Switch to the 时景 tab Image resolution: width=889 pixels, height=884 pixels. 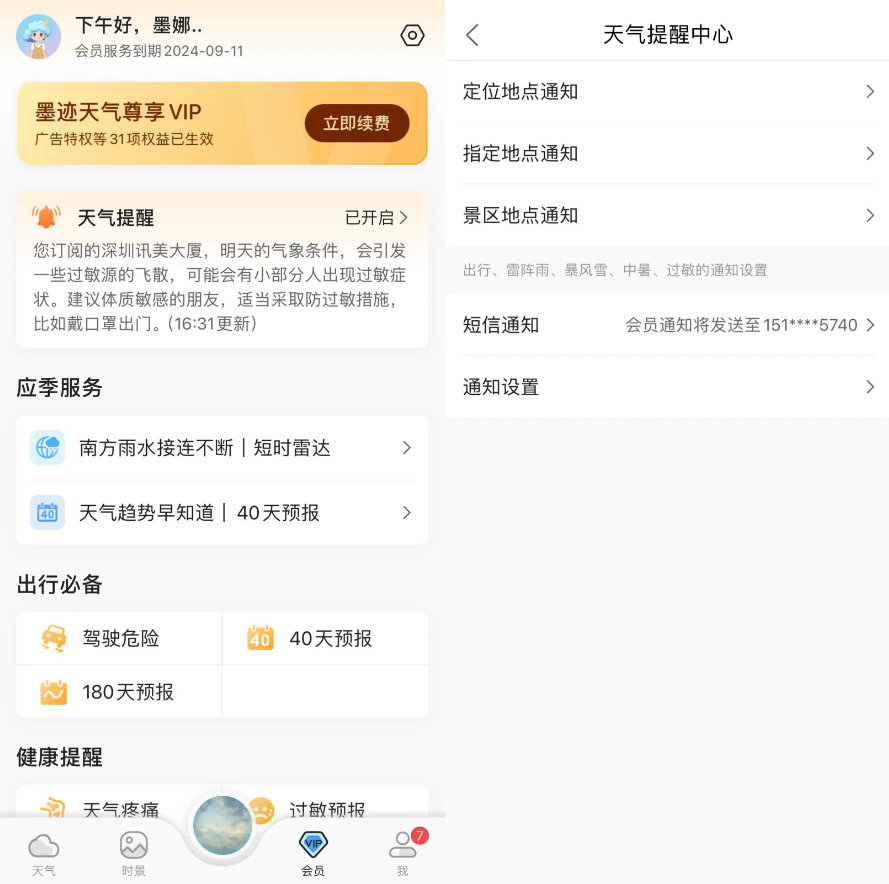pos(134,853)
